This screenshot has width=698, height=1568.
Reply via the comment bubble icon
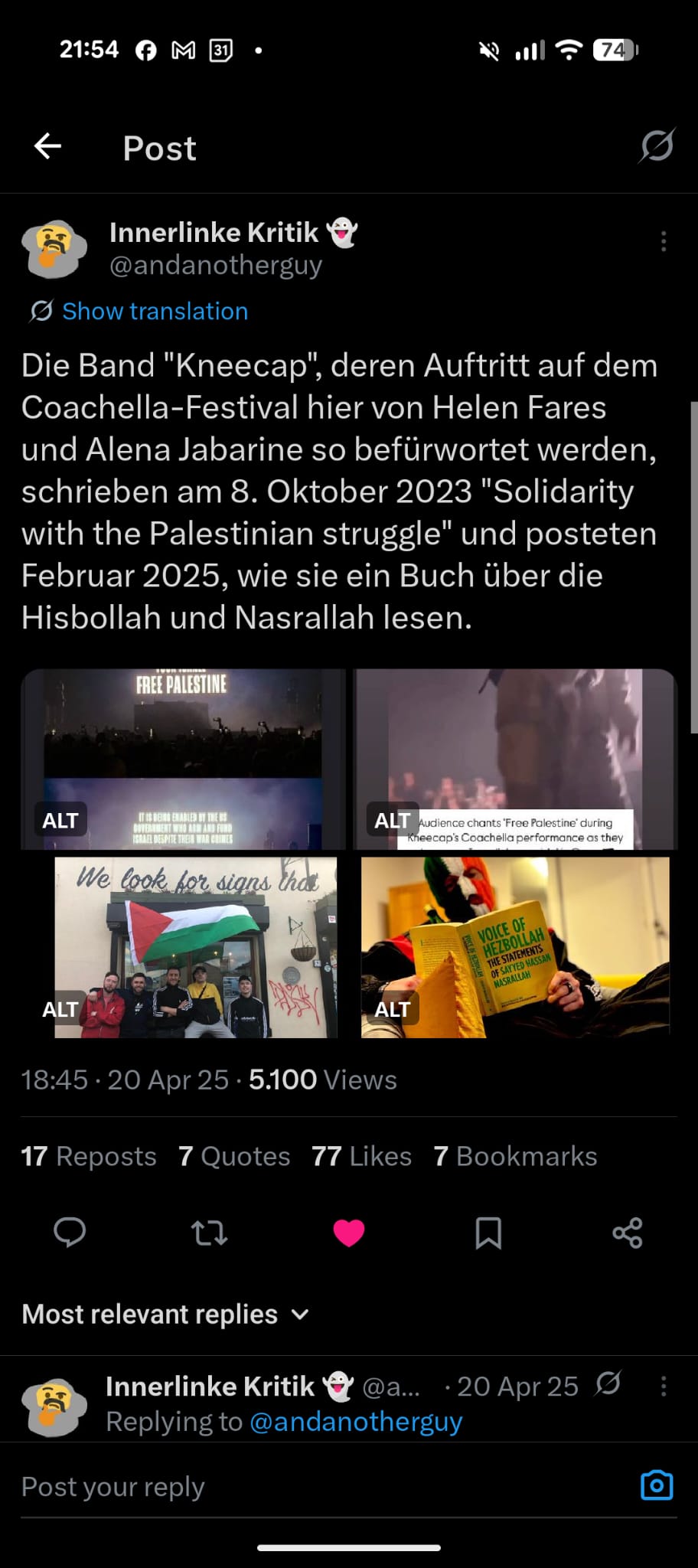click(x=70, y=1233)
